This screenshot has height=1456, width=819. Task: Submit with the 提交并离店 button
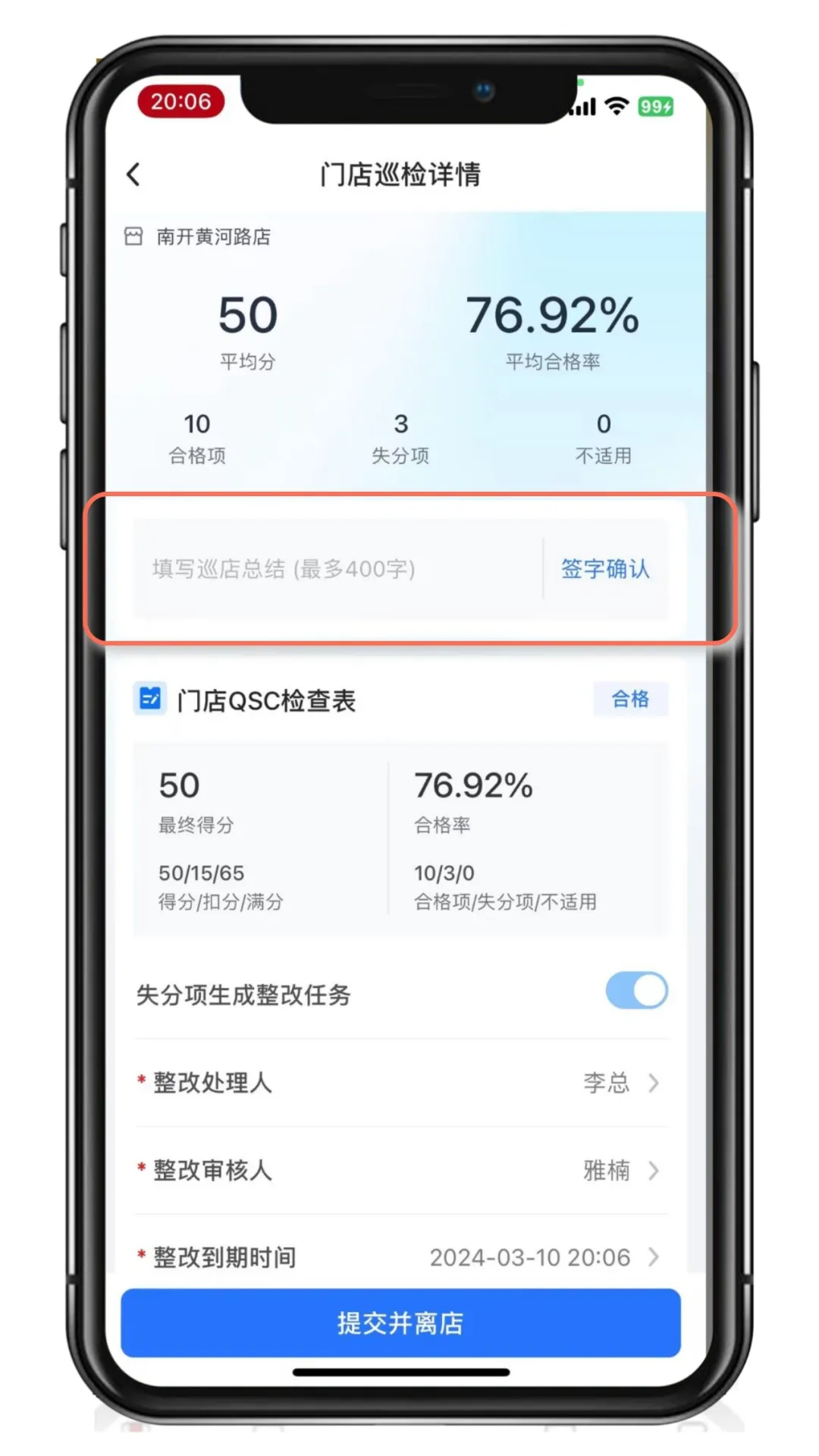[x=400, y=1323]
